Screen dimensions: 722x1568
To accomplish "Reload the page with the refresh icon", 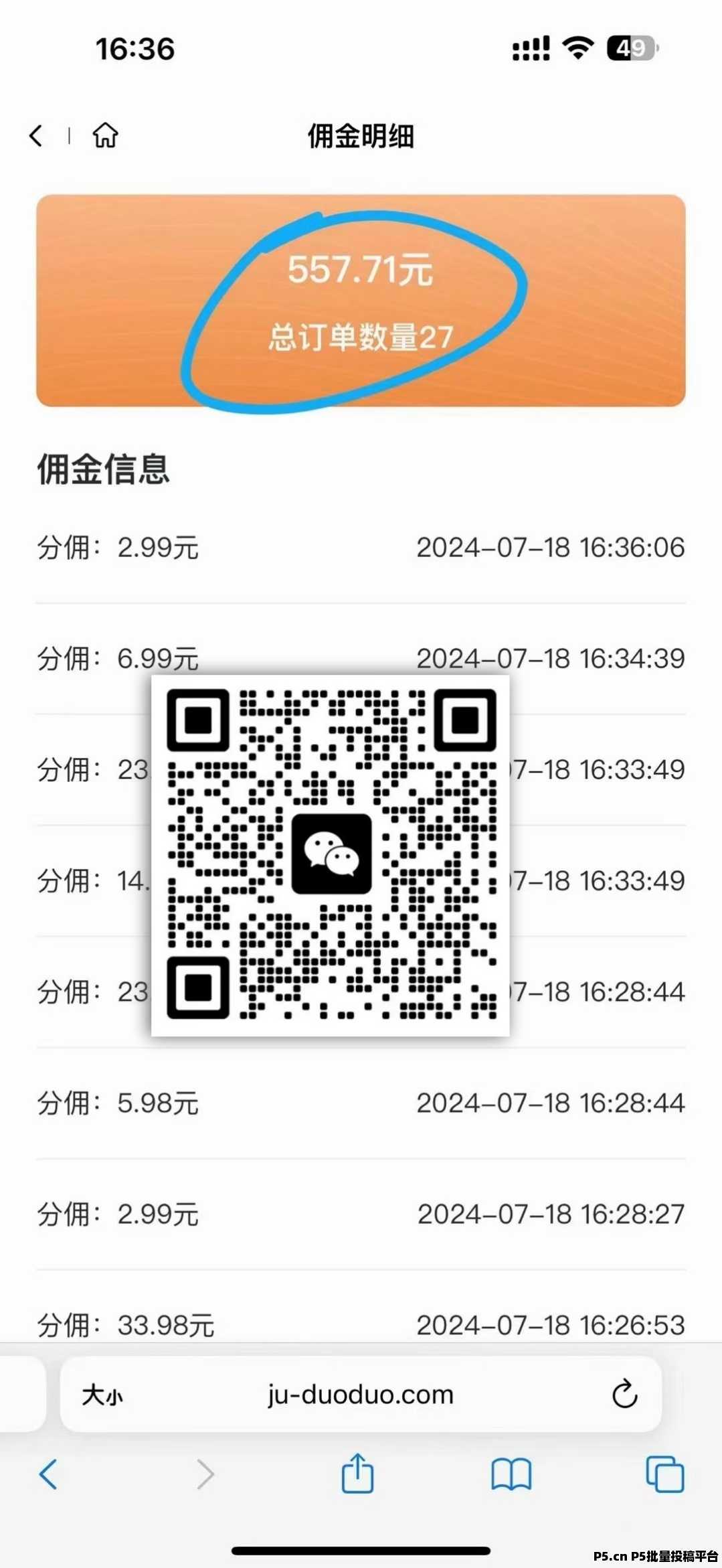I will pyautogui.click(x=624, y=1394).
